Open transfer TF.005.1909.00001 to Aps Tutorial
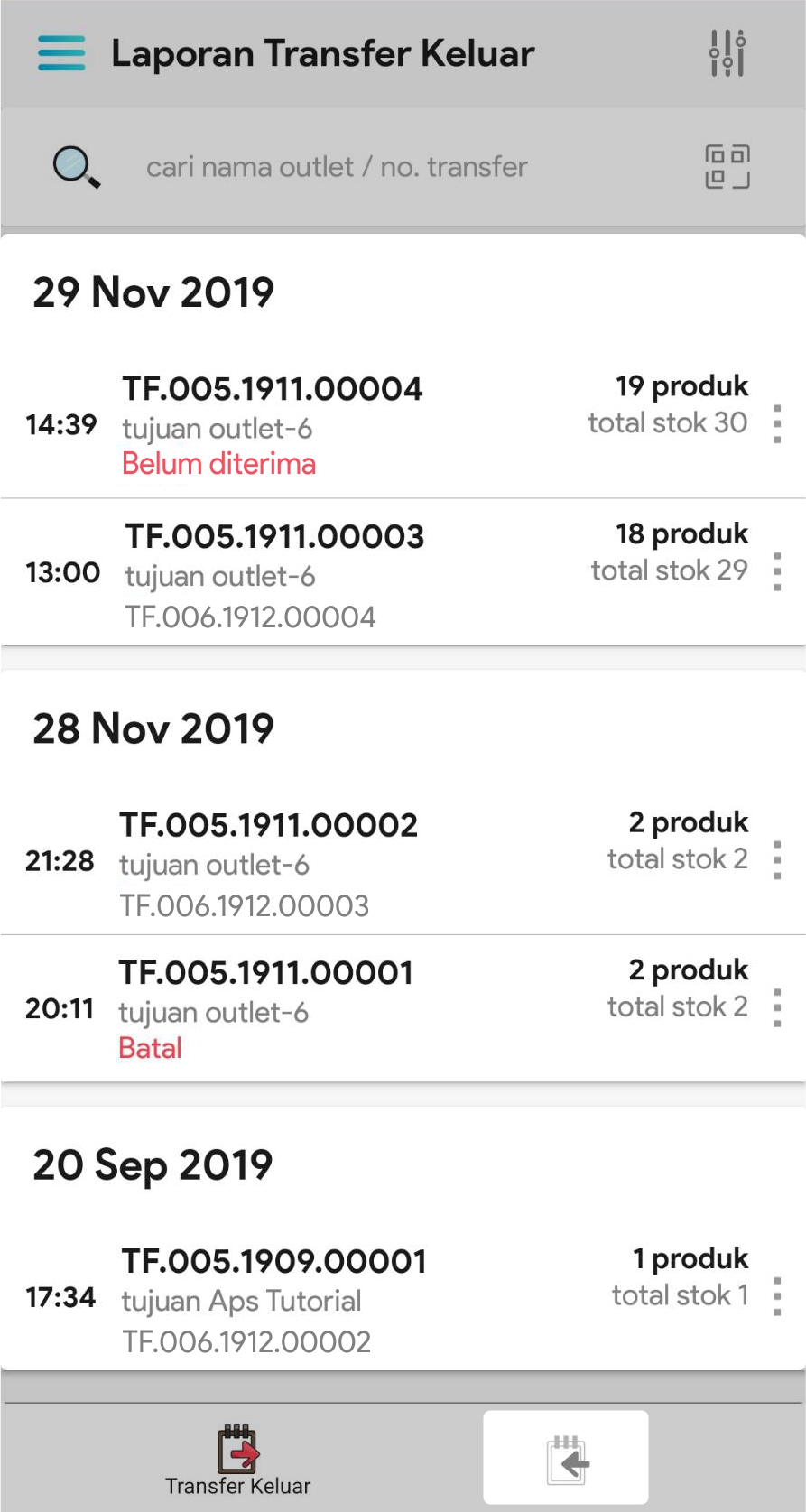Viewport: 806px width, 1512px height. click(x=274, y=1262)
